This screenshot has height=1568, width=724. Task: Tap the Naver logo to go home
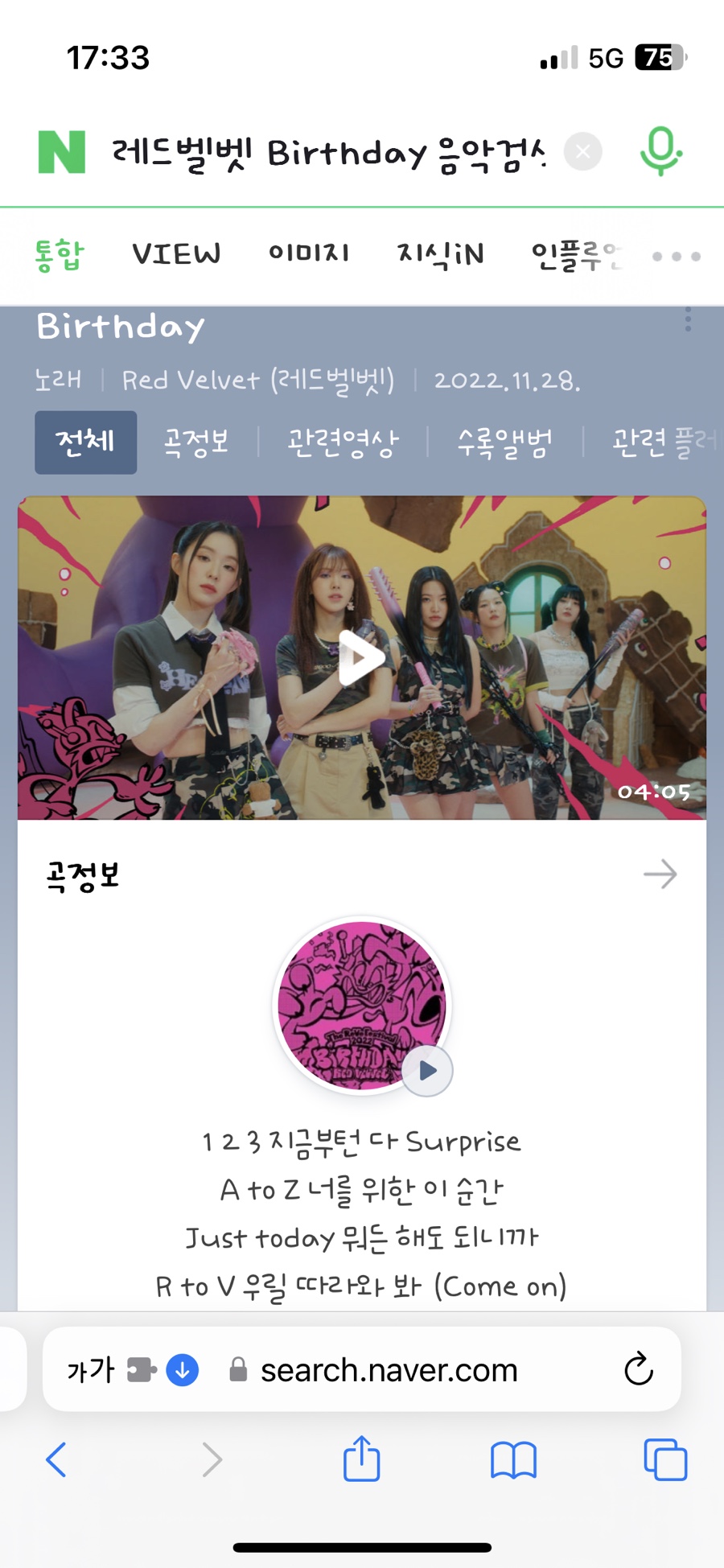[x=62, y=152]
